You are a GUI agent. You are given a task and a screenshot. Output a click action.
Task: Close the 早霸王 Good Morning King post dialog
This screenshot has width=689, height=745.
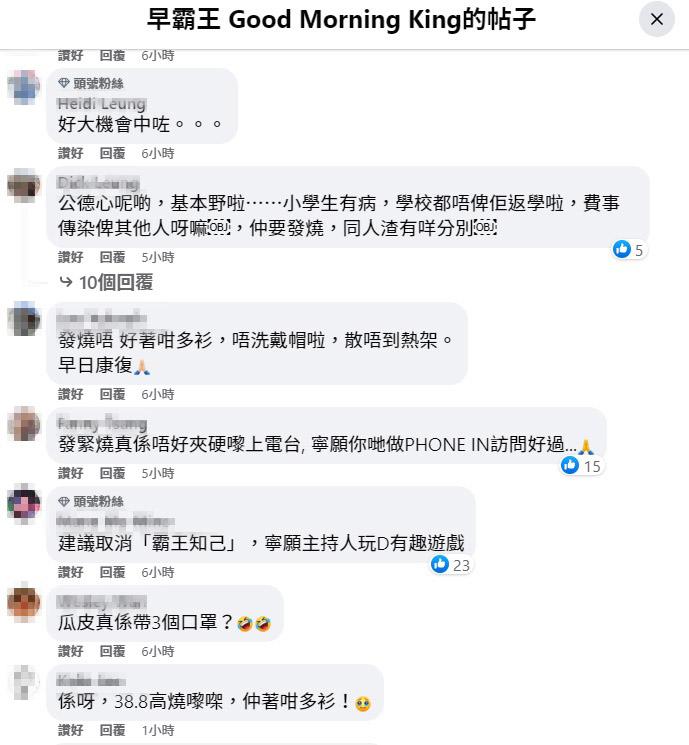657,19
